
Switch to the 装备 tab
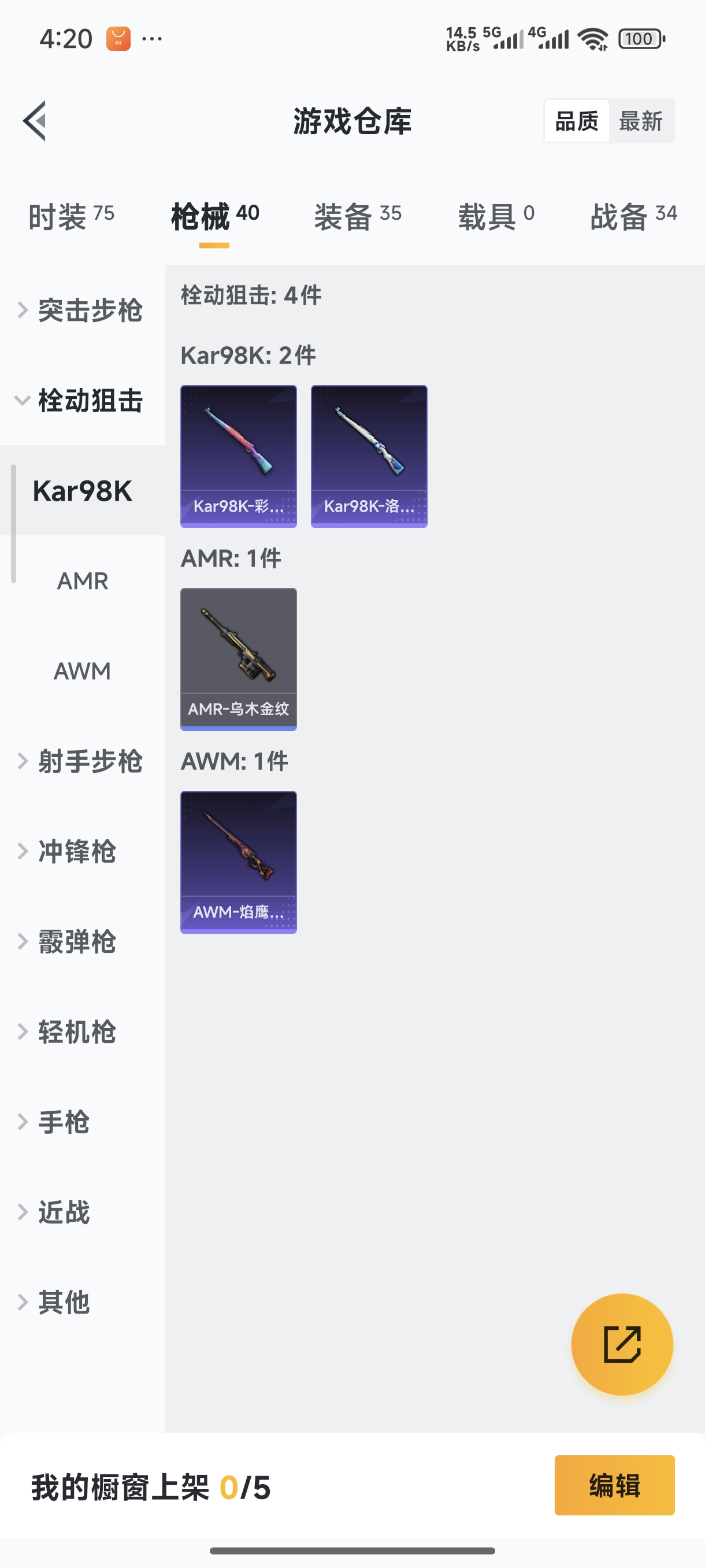(x=358, y=217)
